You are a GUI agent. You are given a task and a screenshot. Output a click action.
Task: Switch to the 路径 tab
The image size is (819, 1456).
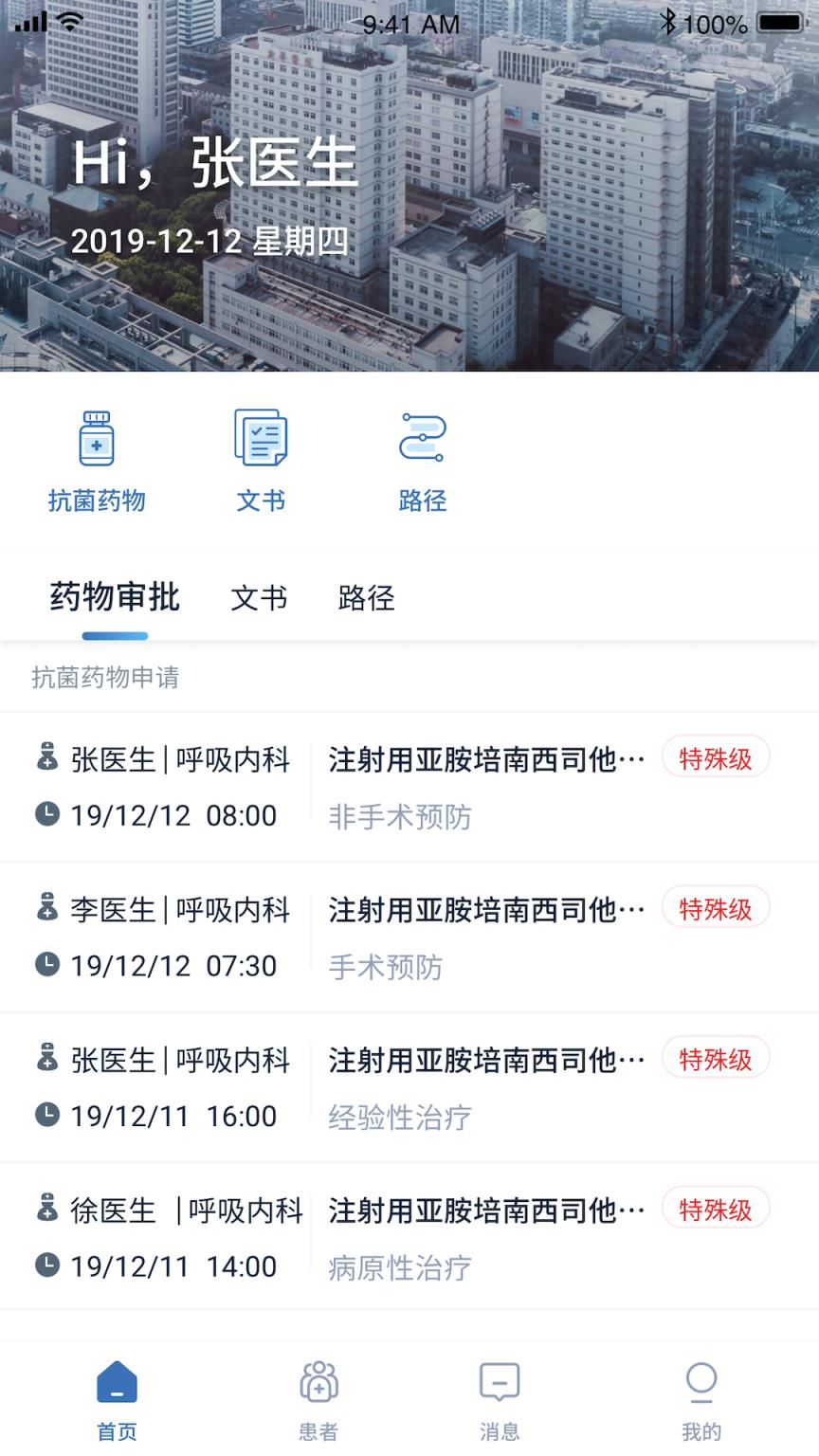click(x=367, y=598)
